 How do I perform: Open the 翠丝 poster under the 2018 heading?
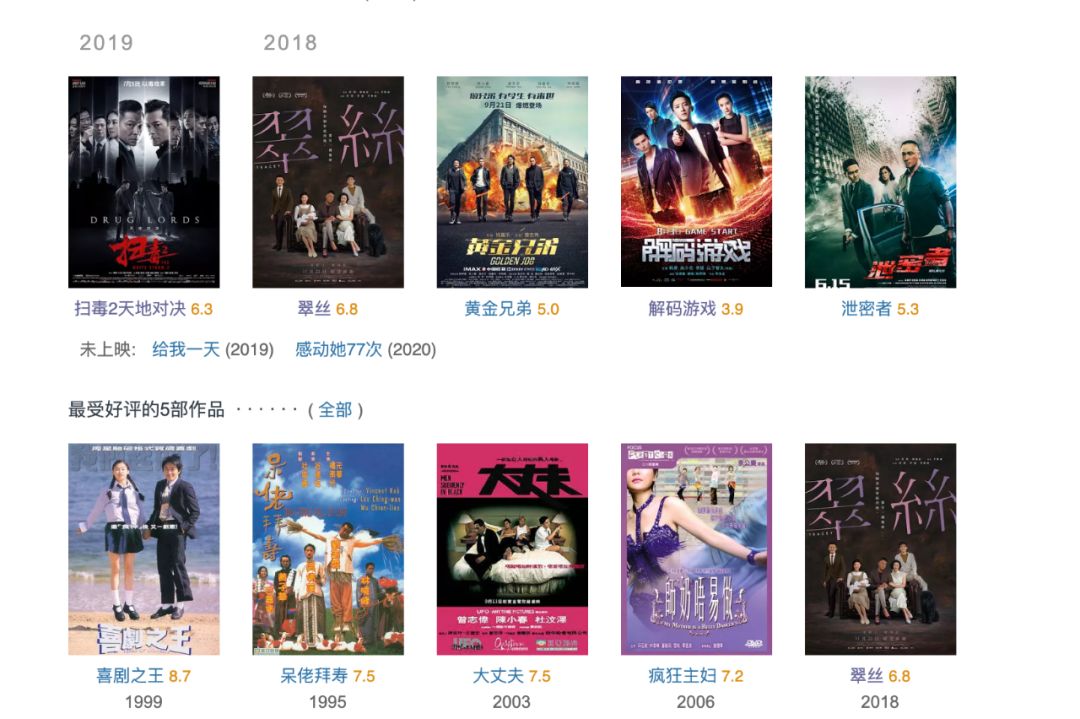[x=328, y=182]
